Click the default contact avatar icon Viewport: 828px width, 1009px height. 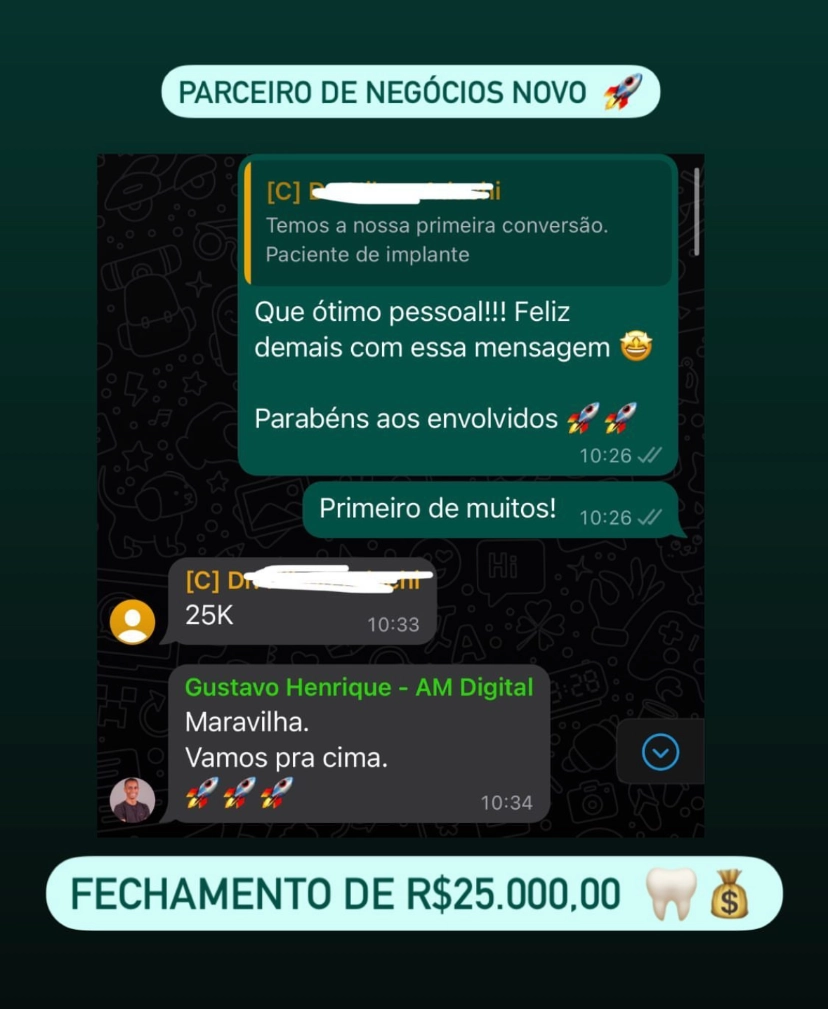(131, 621)
